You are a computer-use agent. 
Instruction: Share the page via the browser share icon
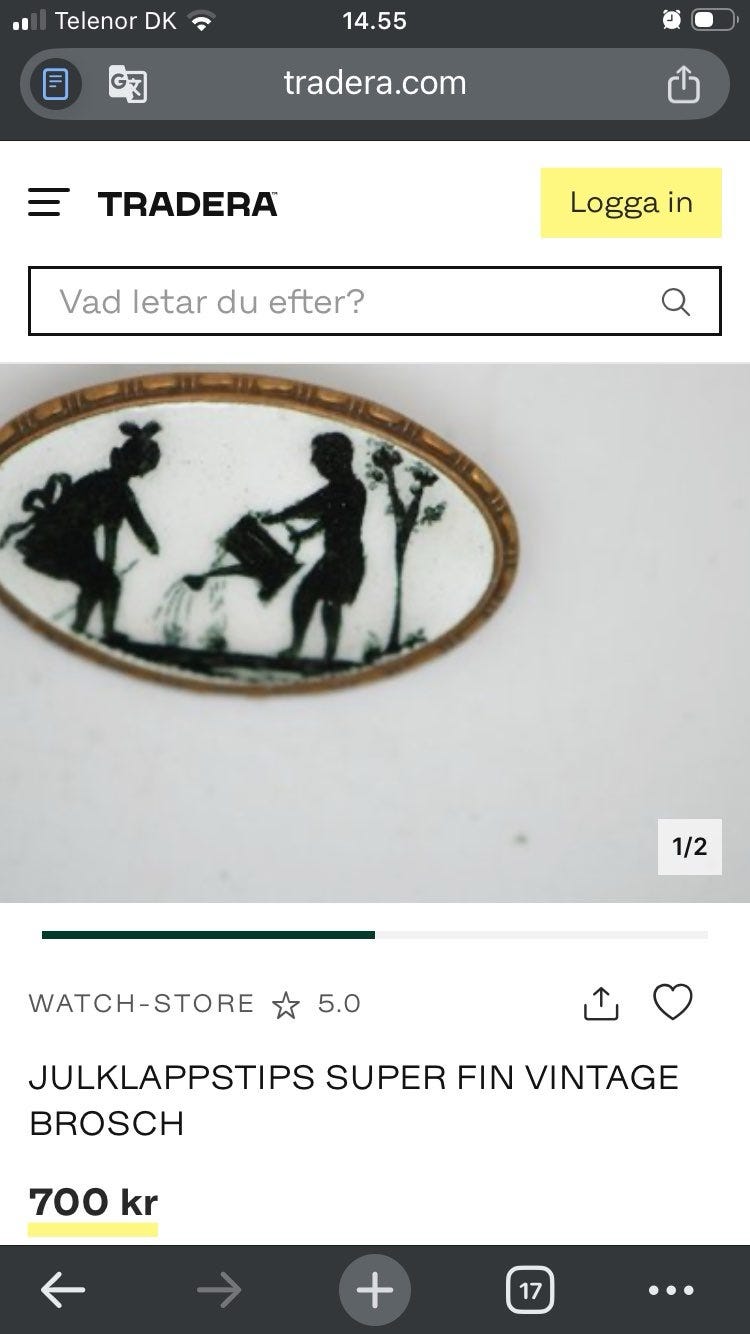pos(685,84)
